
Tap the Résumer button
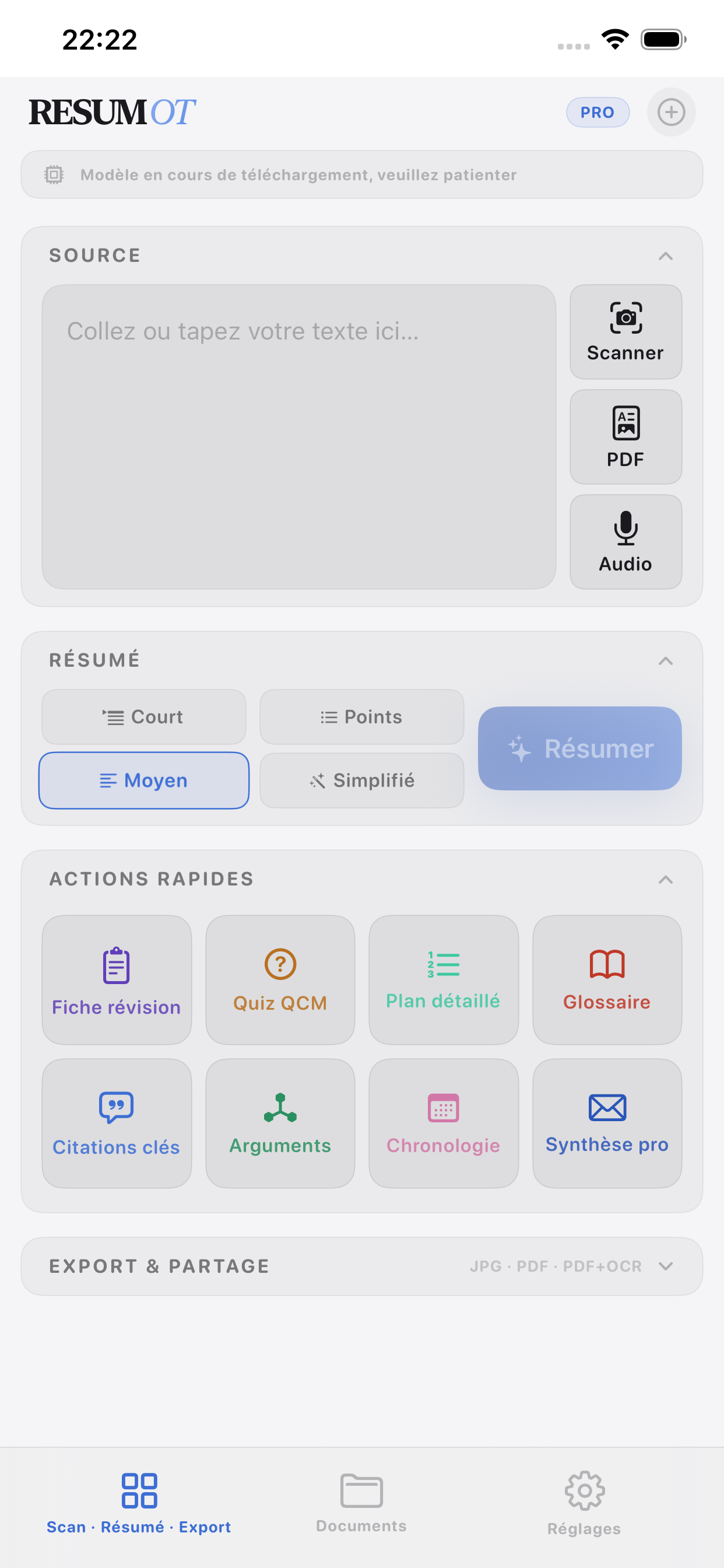[x=579, y=748]
